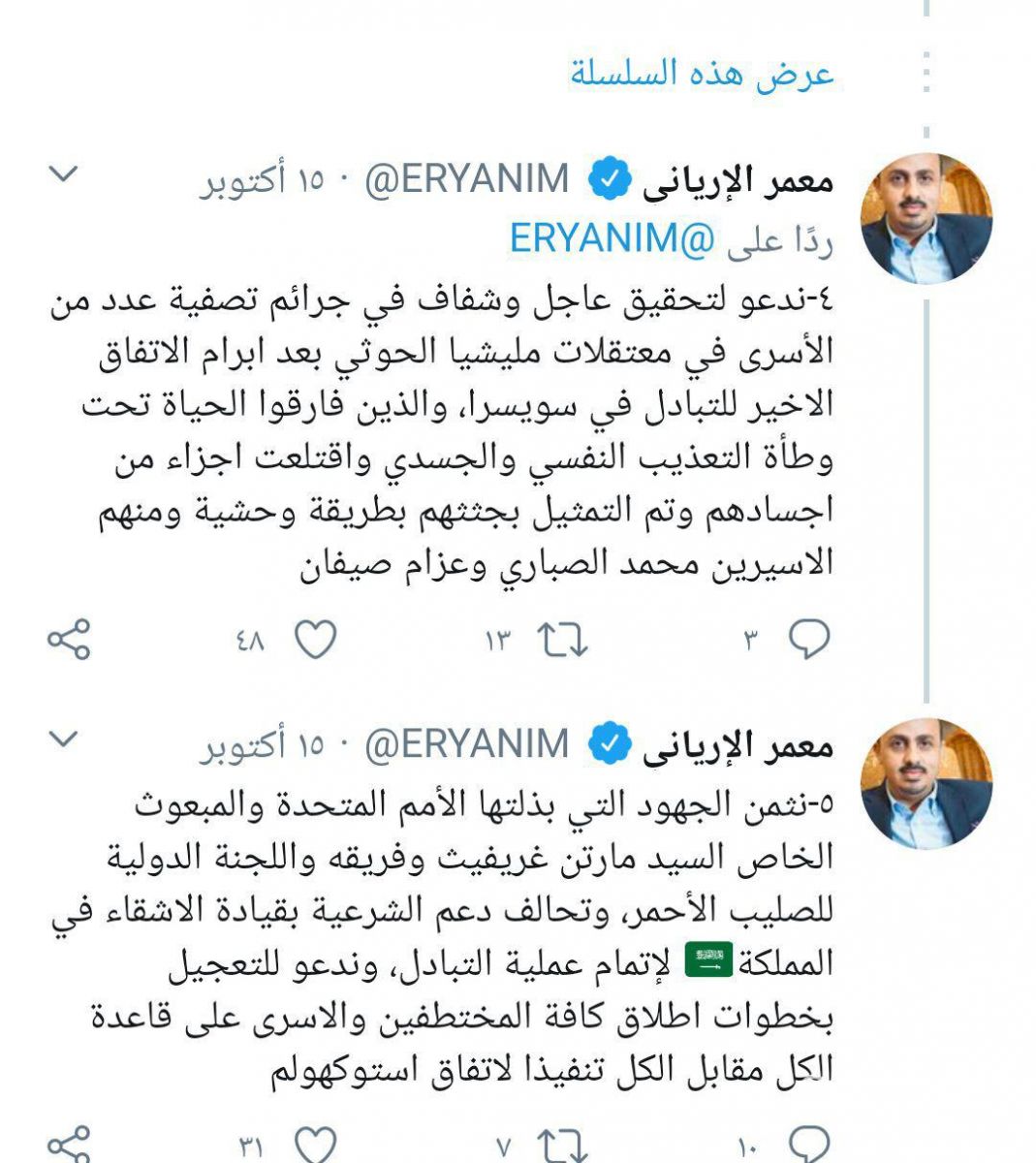Share tweet ٥ about the exchange
Viewport: 1036px width, 1163px height.
click(69, 1144)
